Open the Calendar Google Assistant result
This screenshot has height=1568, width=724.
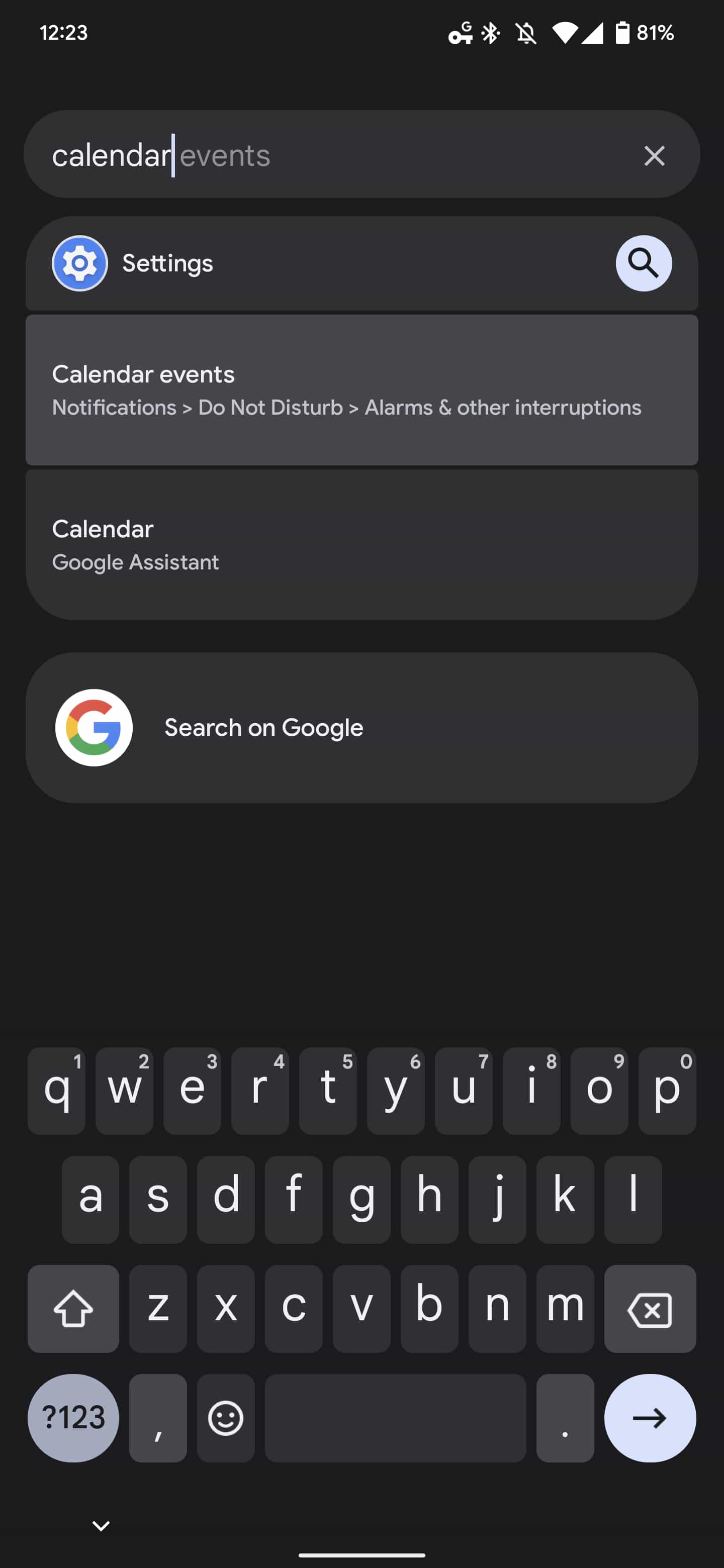click(361, 545)
